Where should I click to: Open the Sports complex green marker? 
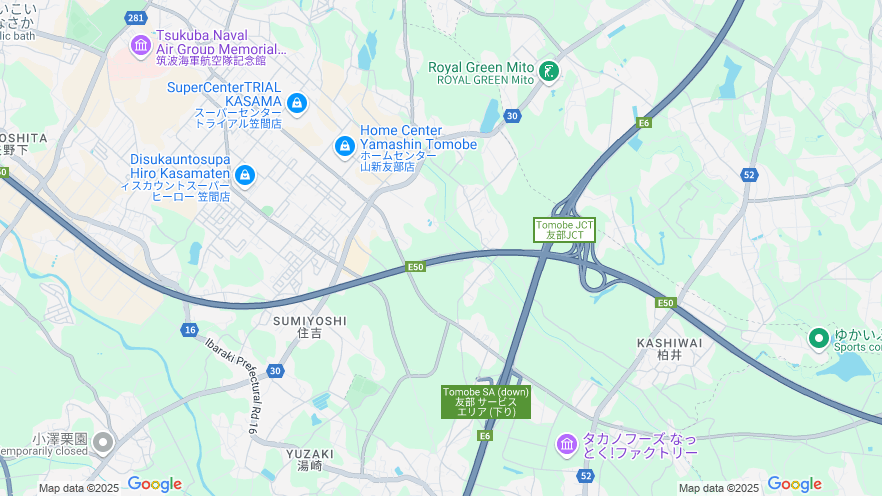(x=819, y=338)
